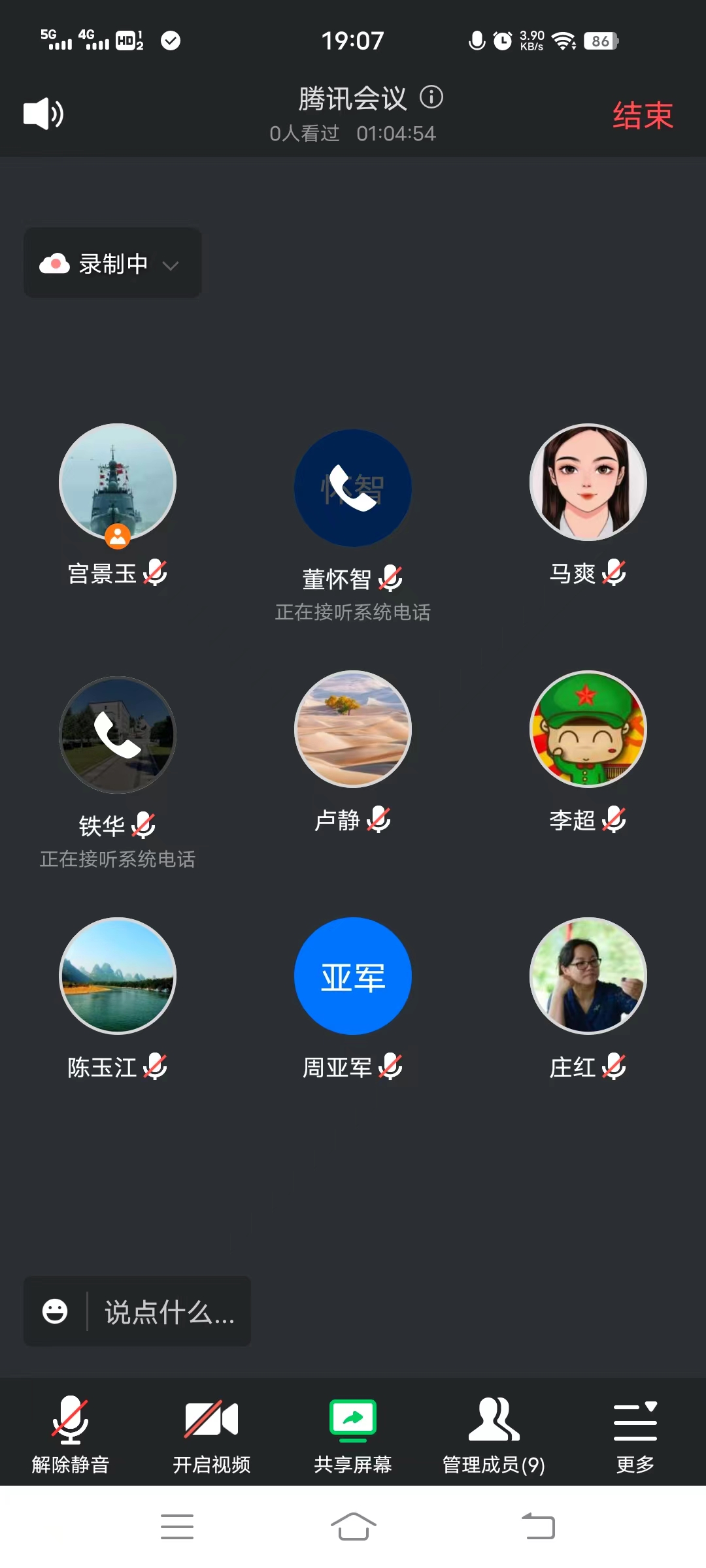Select participant 庄红
The height and width of the screenshot is (1568, 706).
(588, 976)
